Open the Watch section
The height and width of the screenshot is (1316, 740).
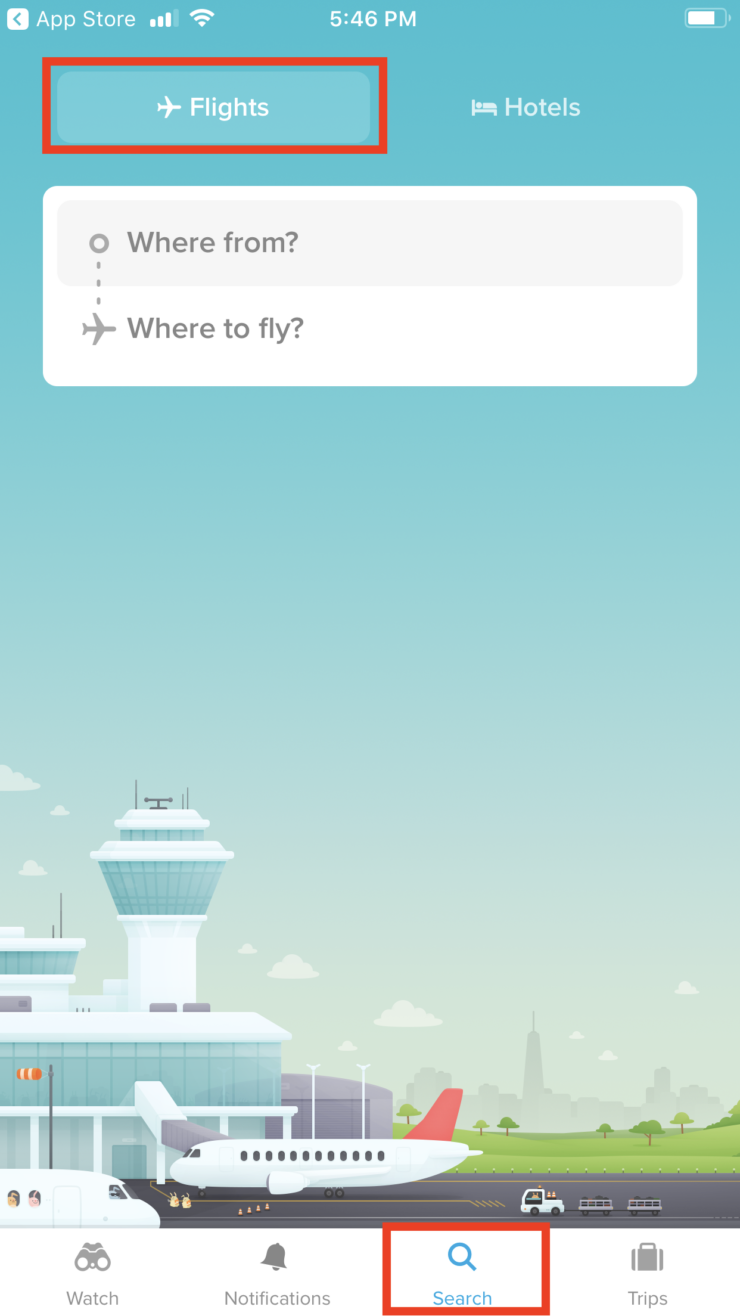(x=92, y=1270)
